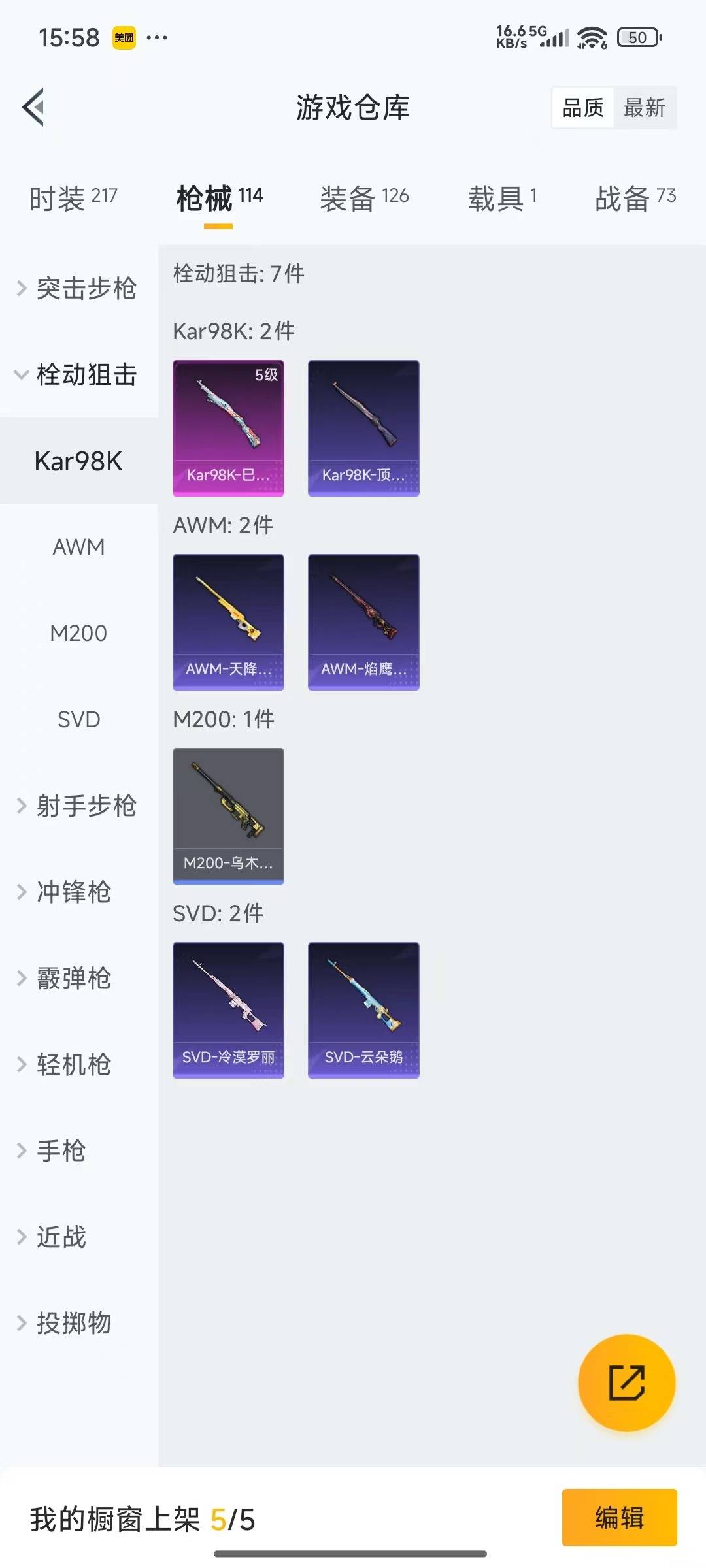Tap the 编辑 button

click(619, 1517)
